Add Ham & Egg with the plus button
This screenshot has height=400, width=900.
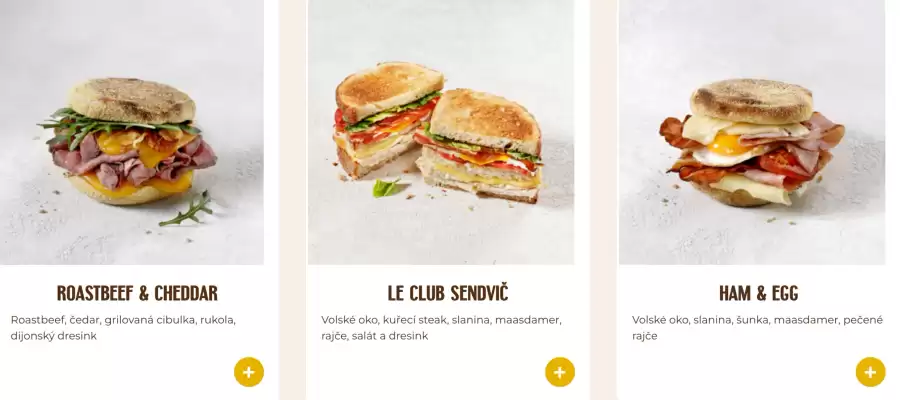pyautogui.click(x=870, y=372)
